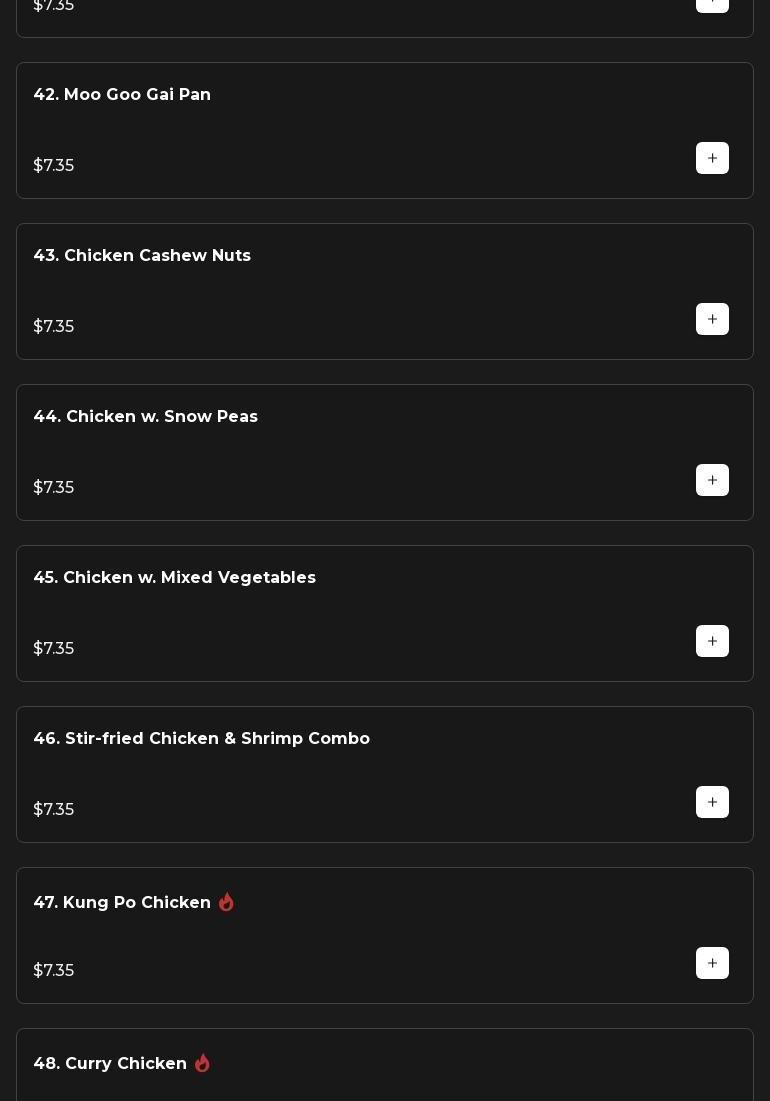View Stir-fried Chicken & Shrimp Combo details
The height and width of the screenshot is (1101, 770).
click(x=201, y=739)
